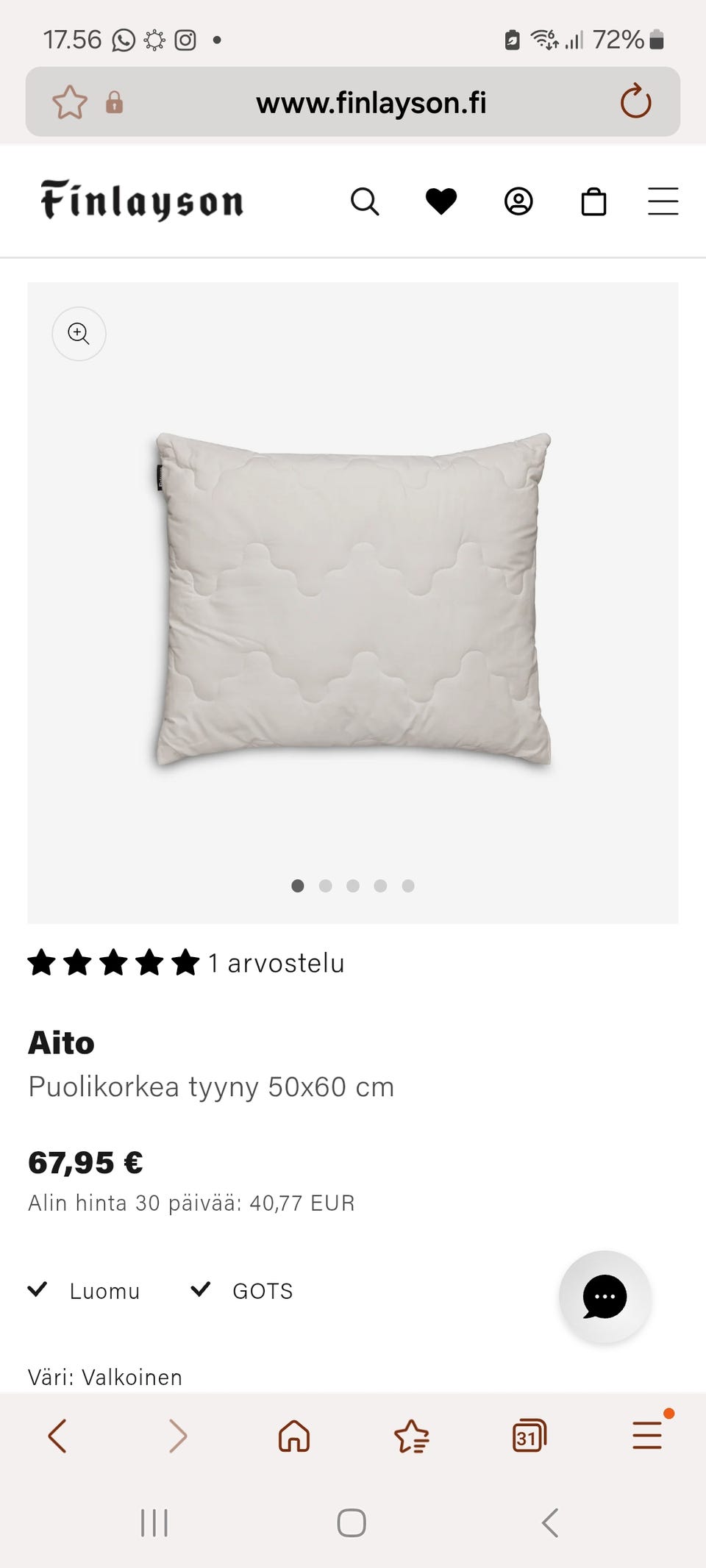Open the browser tools menu
Screen dimensions: 706x1568
click(x=647, y=1435)
